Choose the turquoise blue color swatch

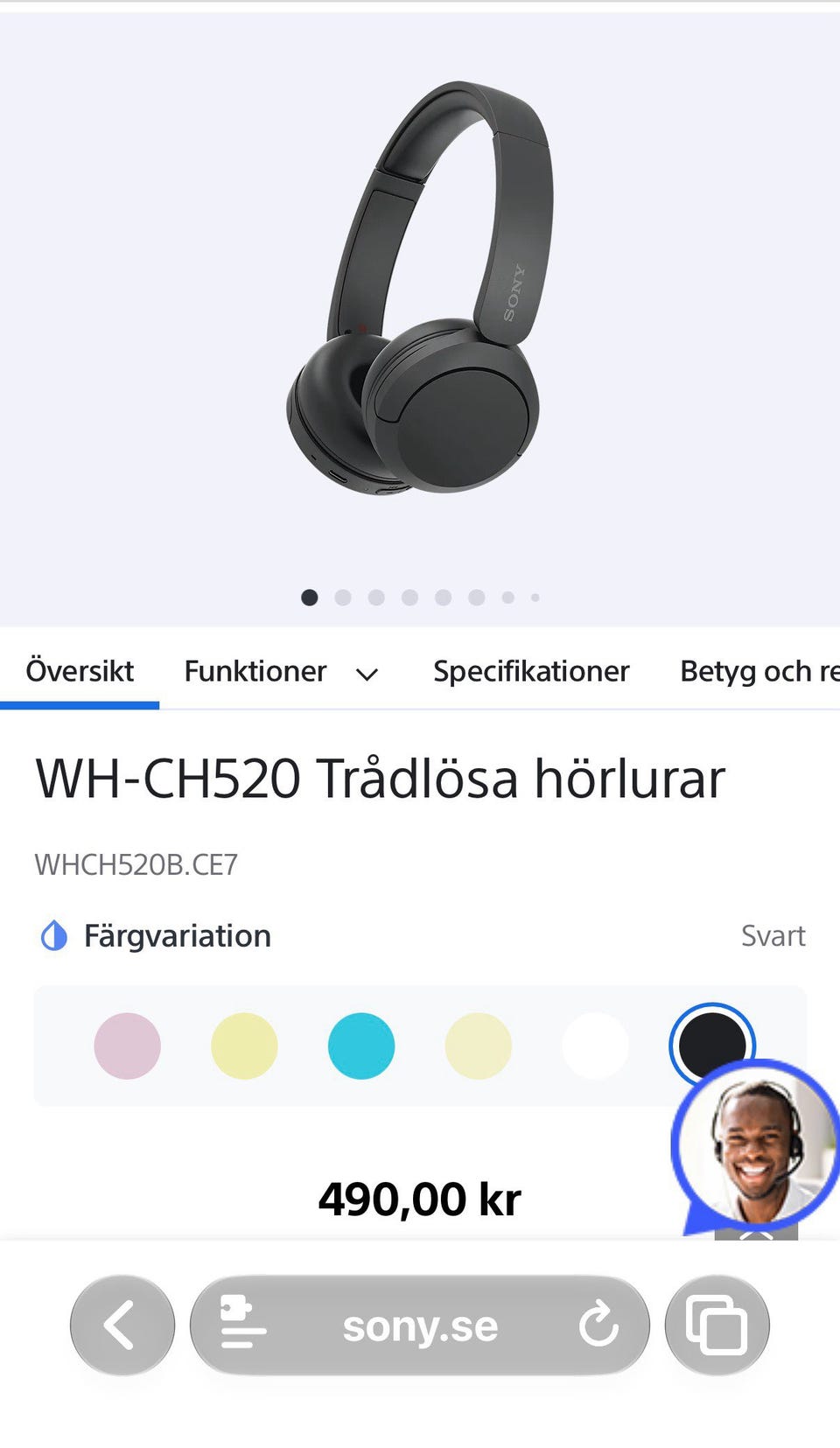coord(361,1046)
